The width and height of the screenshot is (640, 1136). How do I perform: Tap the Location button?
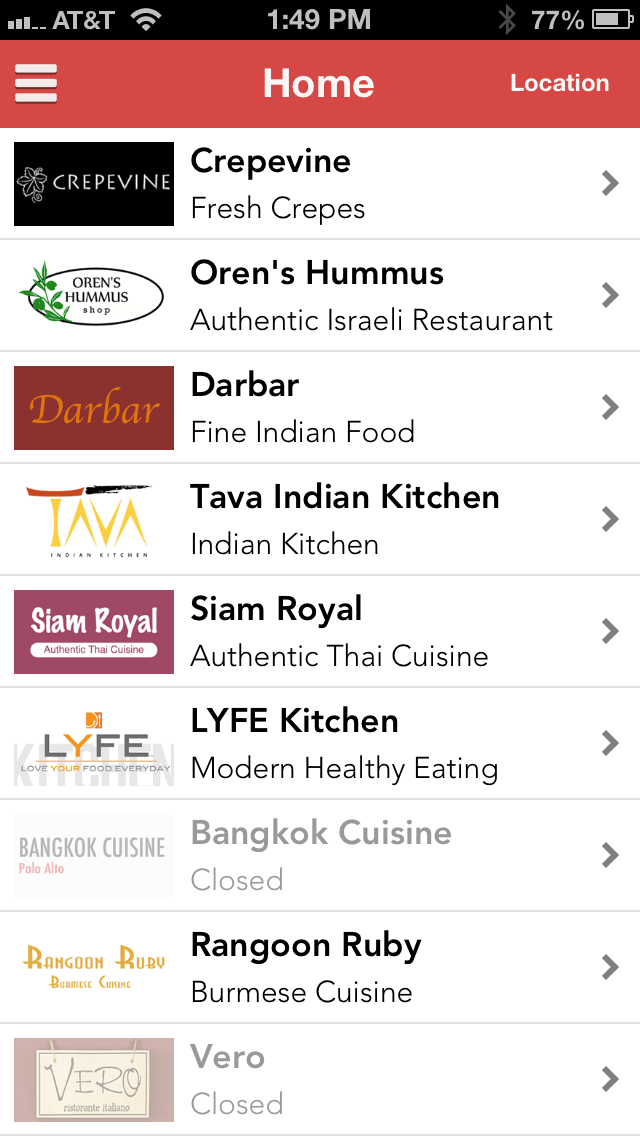tap(559, 84)
